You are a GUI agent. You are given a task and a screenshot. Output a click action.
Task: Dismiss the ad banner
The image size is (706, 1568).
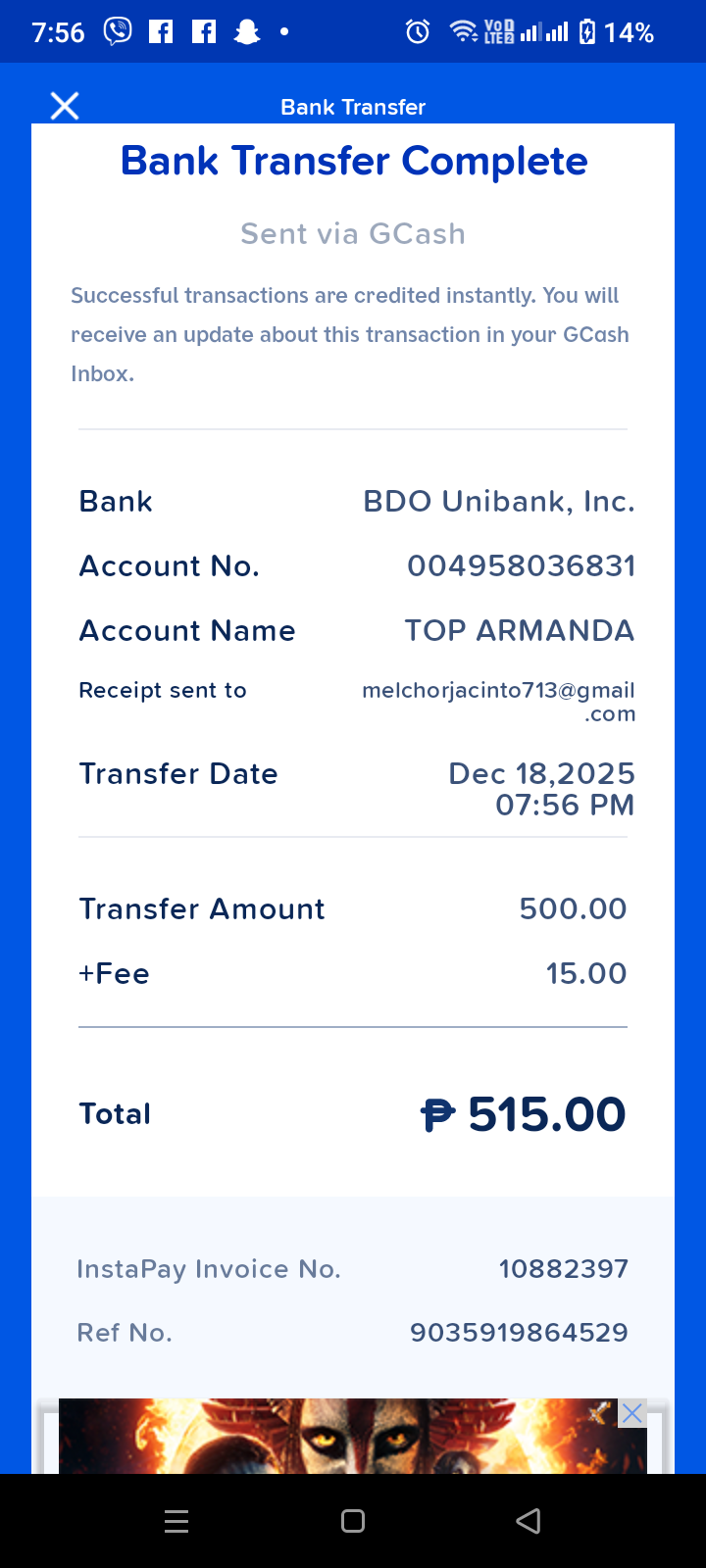tap(632, 1413)
